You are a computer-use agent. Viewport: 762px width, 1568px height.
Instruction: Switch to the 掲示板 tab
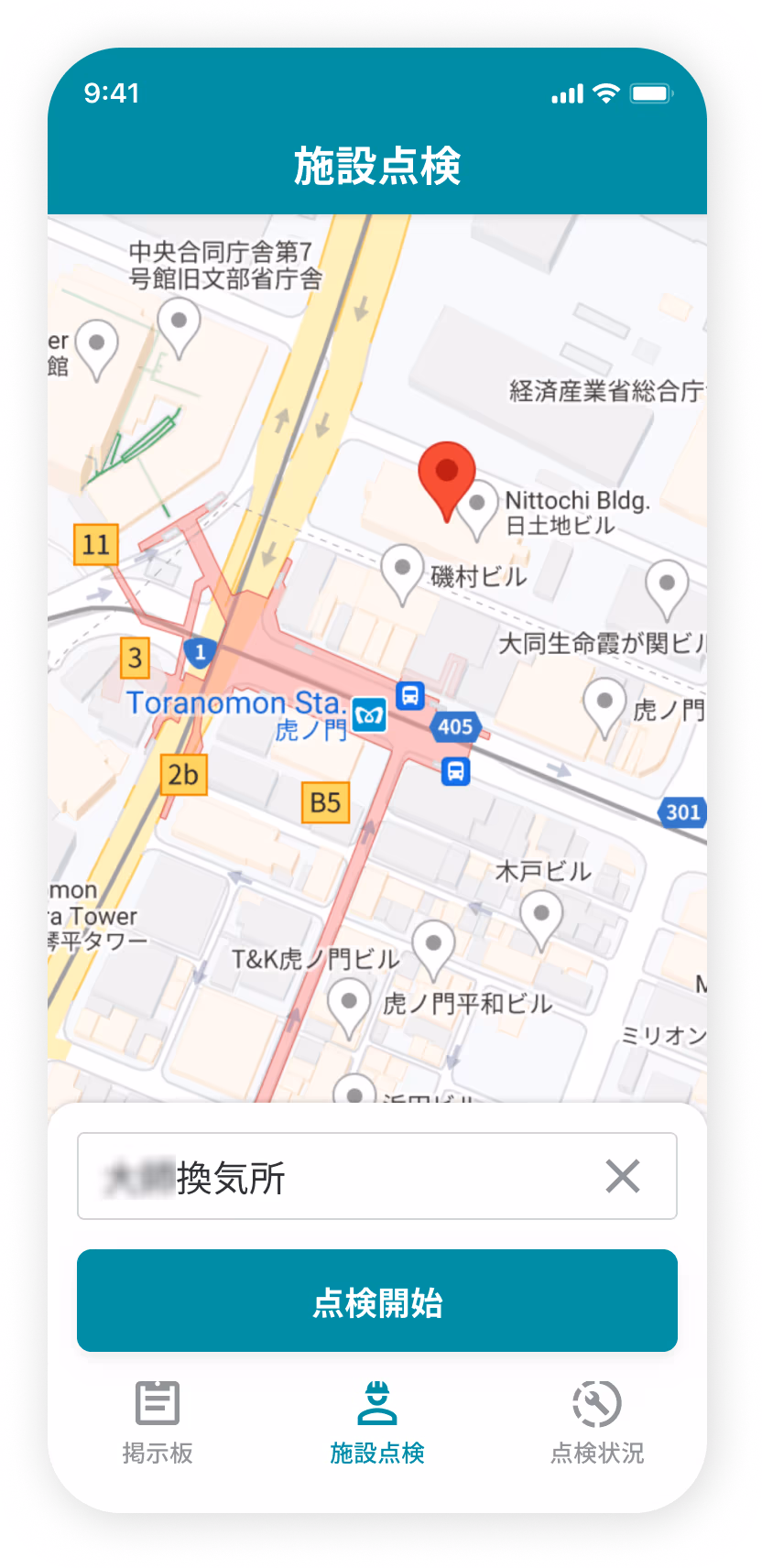tap(158, 1422)
